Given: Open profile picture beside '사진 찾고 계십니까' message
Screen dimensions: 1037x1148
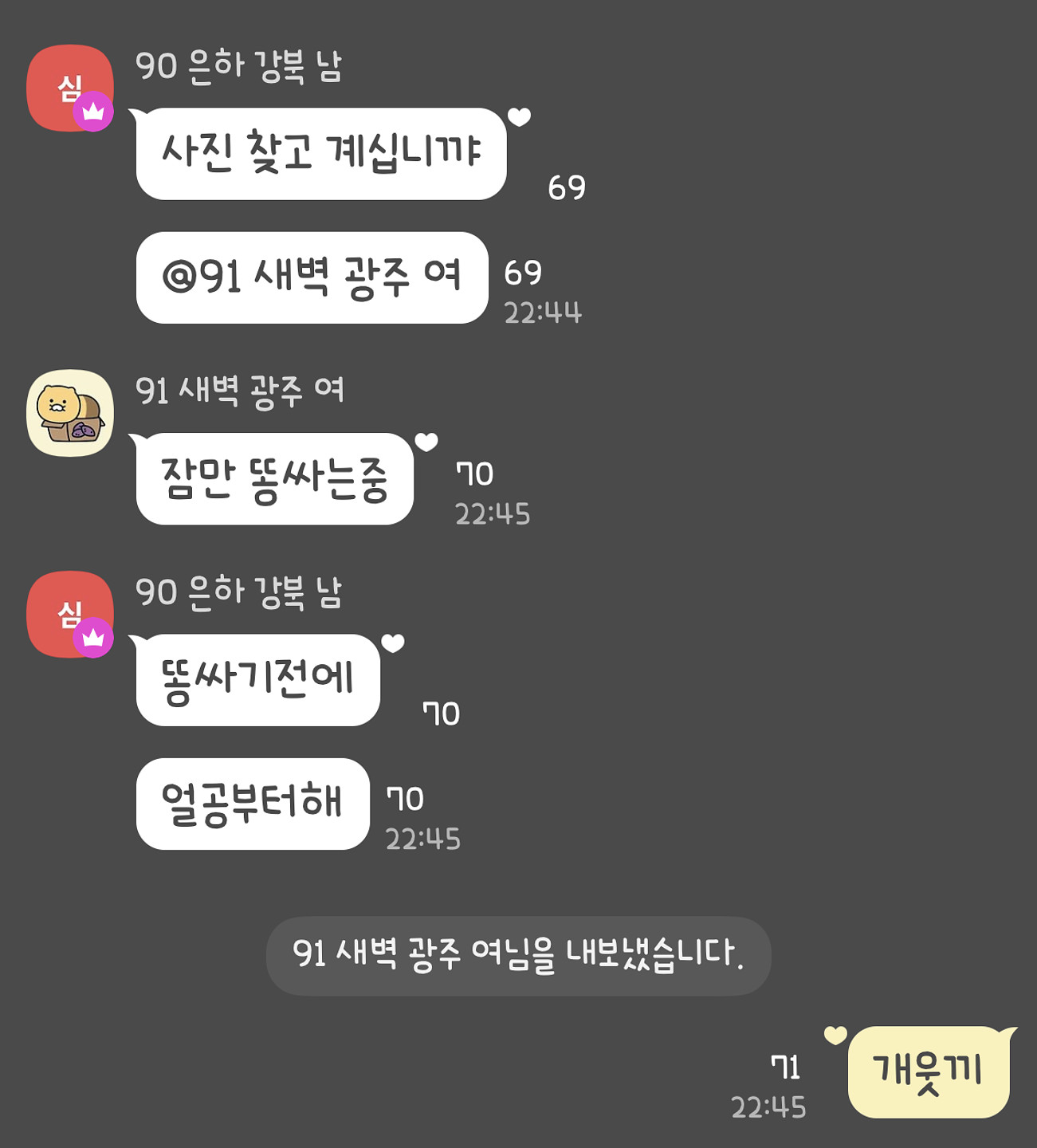Looking at the screenshot, I should point(69,88).
